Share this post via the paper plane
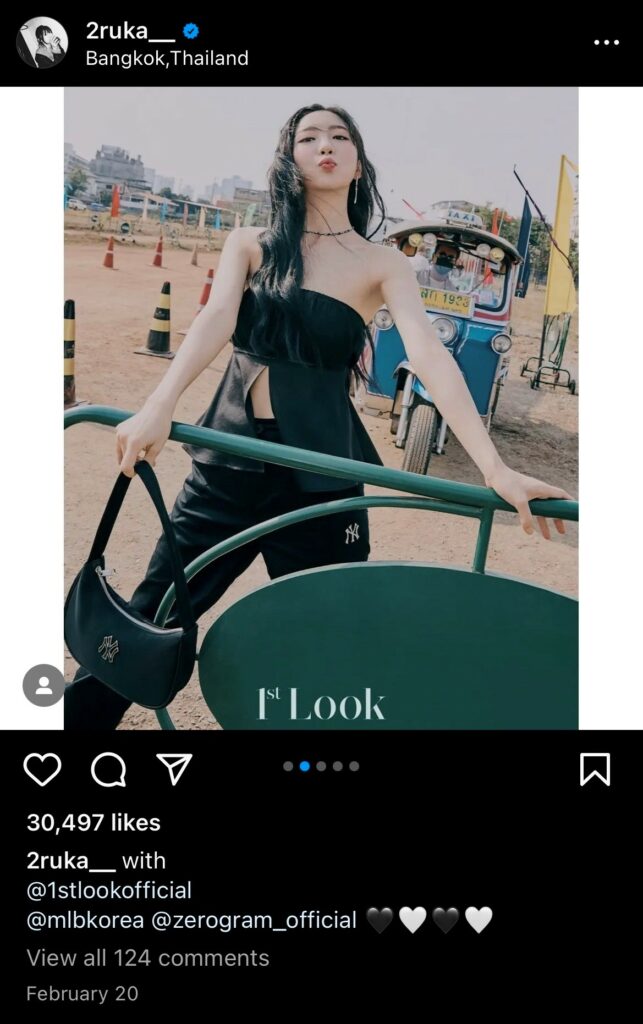 coord(174,769)
